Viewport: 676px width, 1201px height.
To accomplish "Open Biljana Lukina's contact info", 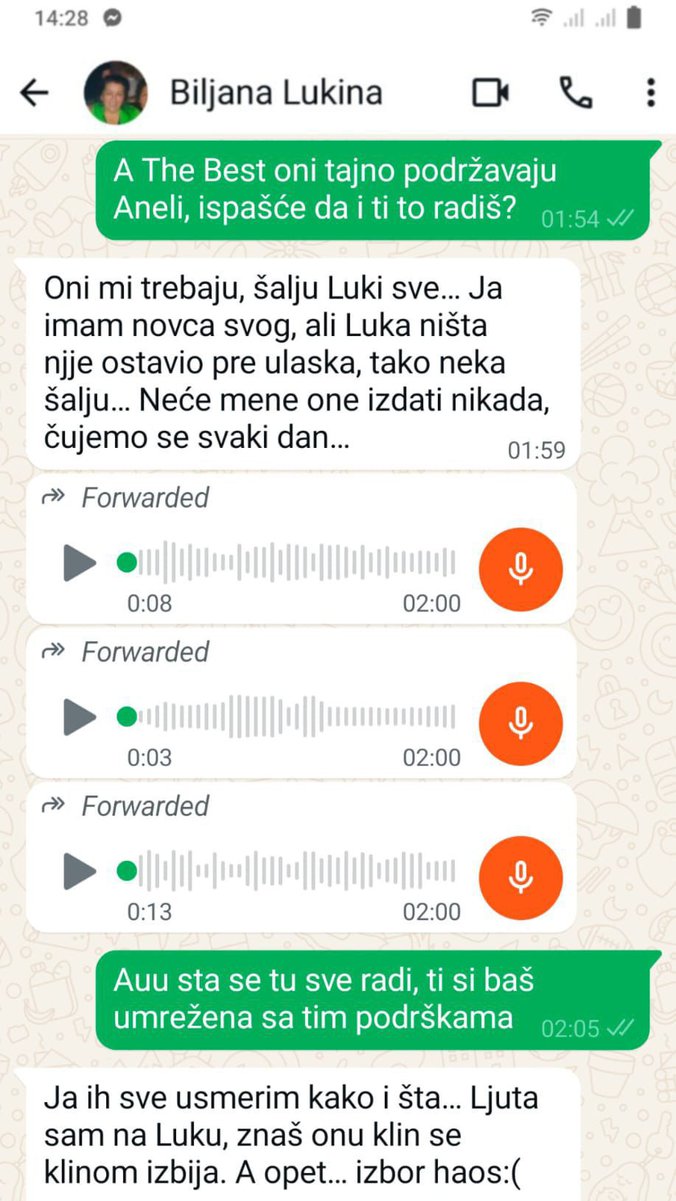I will (276, 93).
